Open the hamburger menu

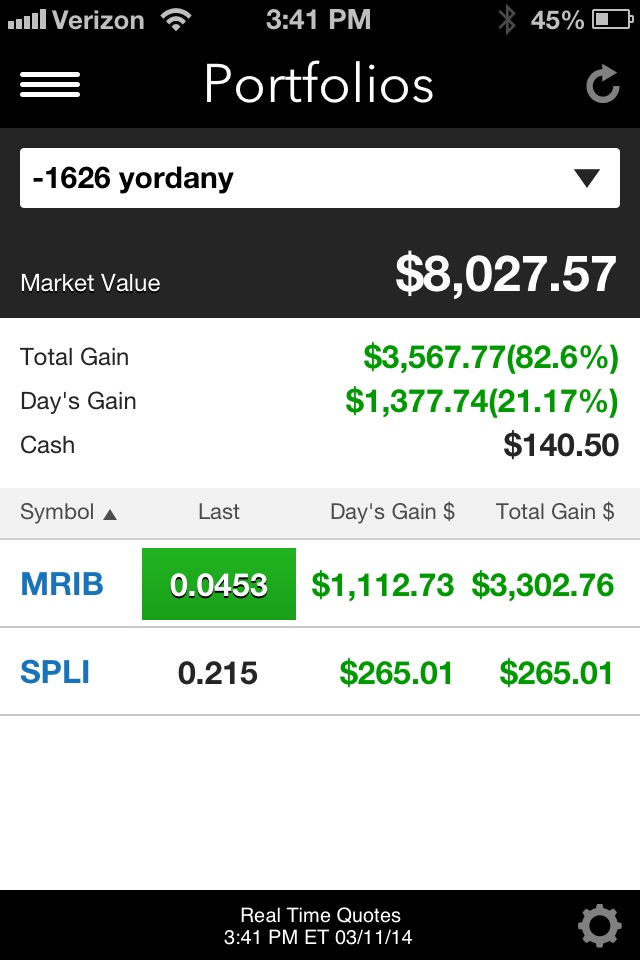coord(50,84)
